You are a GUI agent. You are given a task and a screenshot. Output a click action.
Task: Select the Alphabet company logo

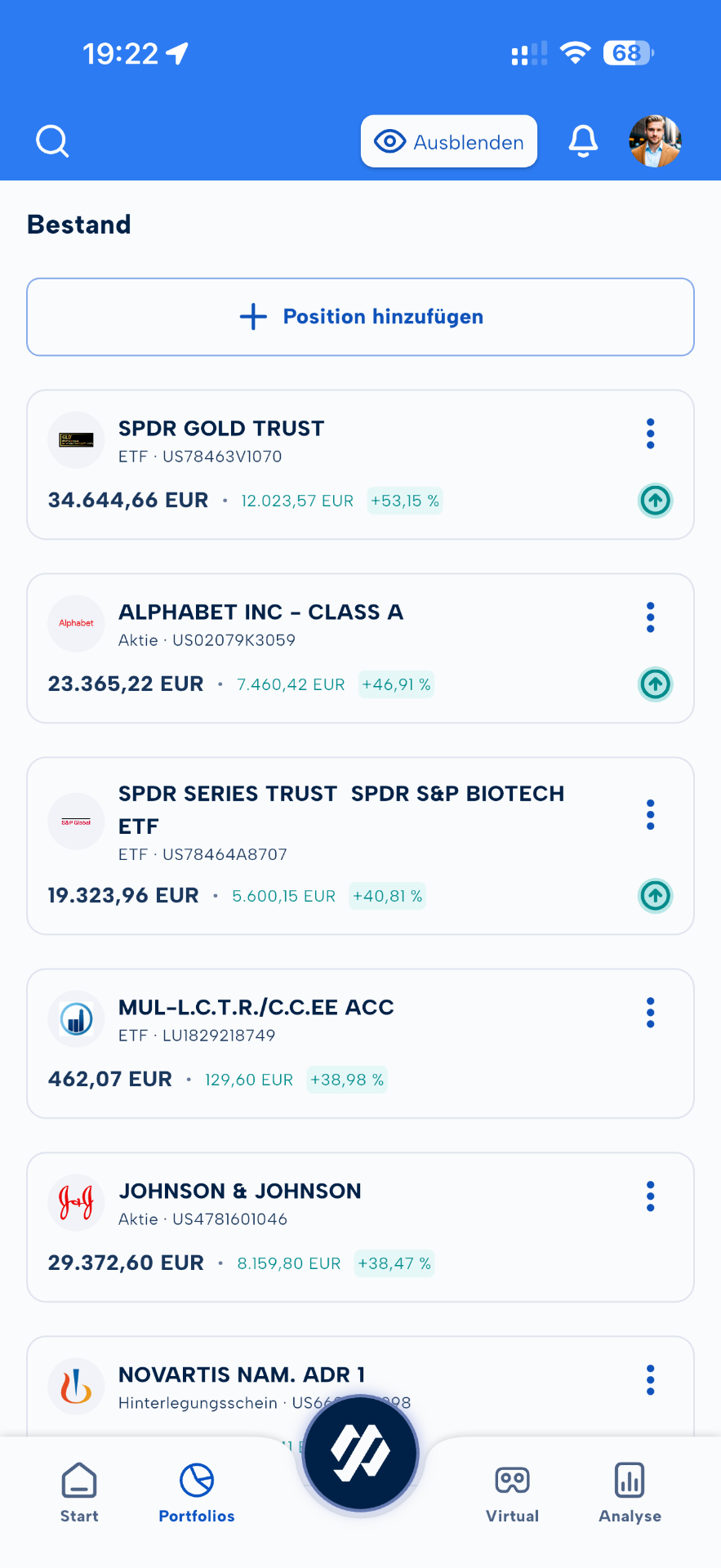[75, 623]
